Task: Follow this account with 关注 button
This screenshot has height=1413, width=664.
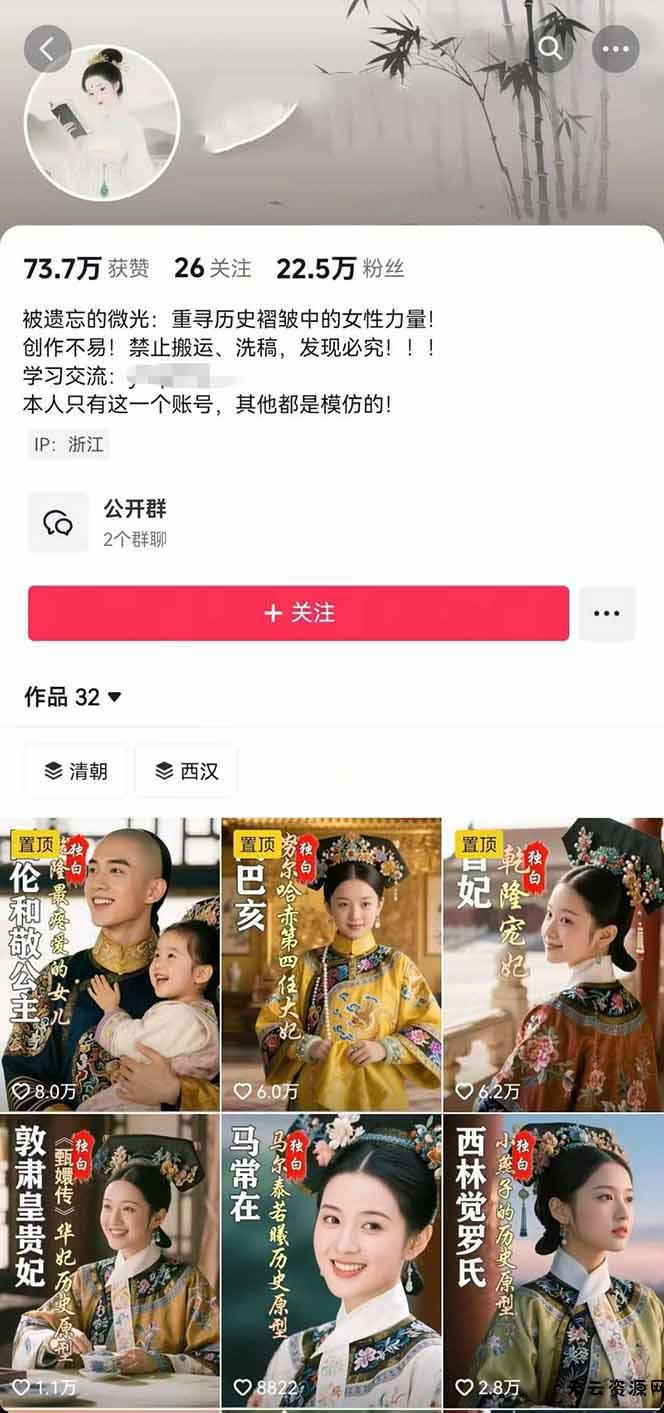Action: click(x=298, y=613)
